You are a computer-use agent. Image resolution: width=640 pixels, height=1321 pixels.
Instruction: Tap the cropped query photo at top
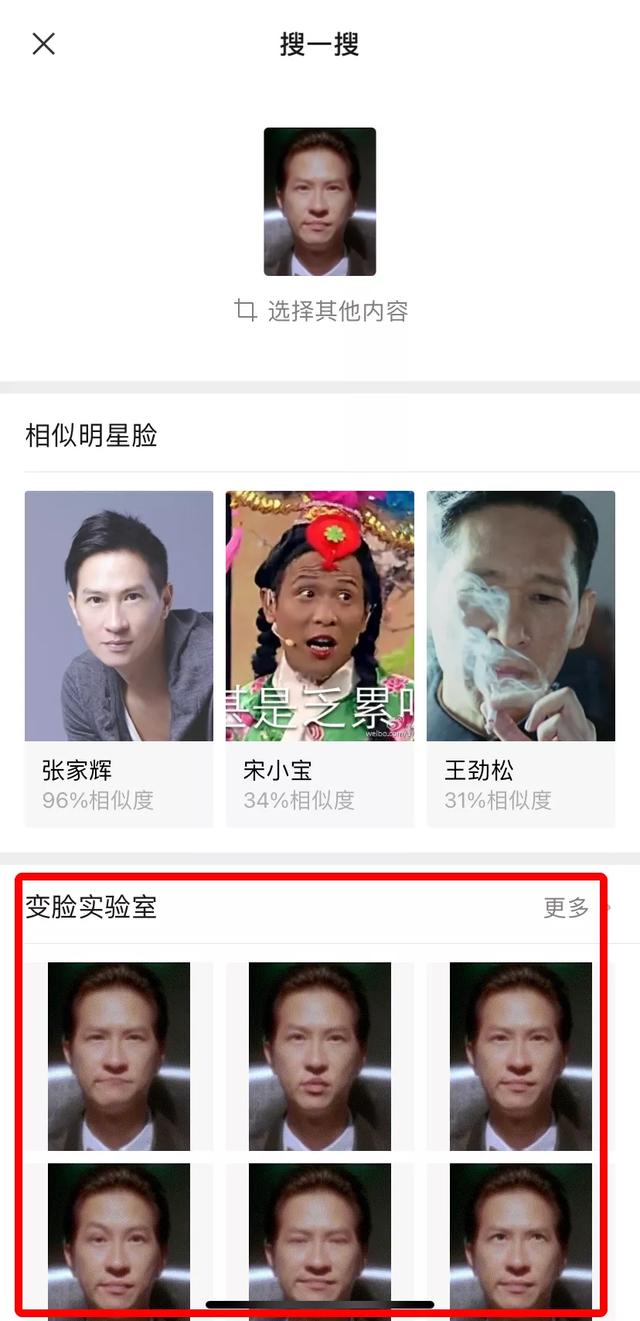[320, 201]
